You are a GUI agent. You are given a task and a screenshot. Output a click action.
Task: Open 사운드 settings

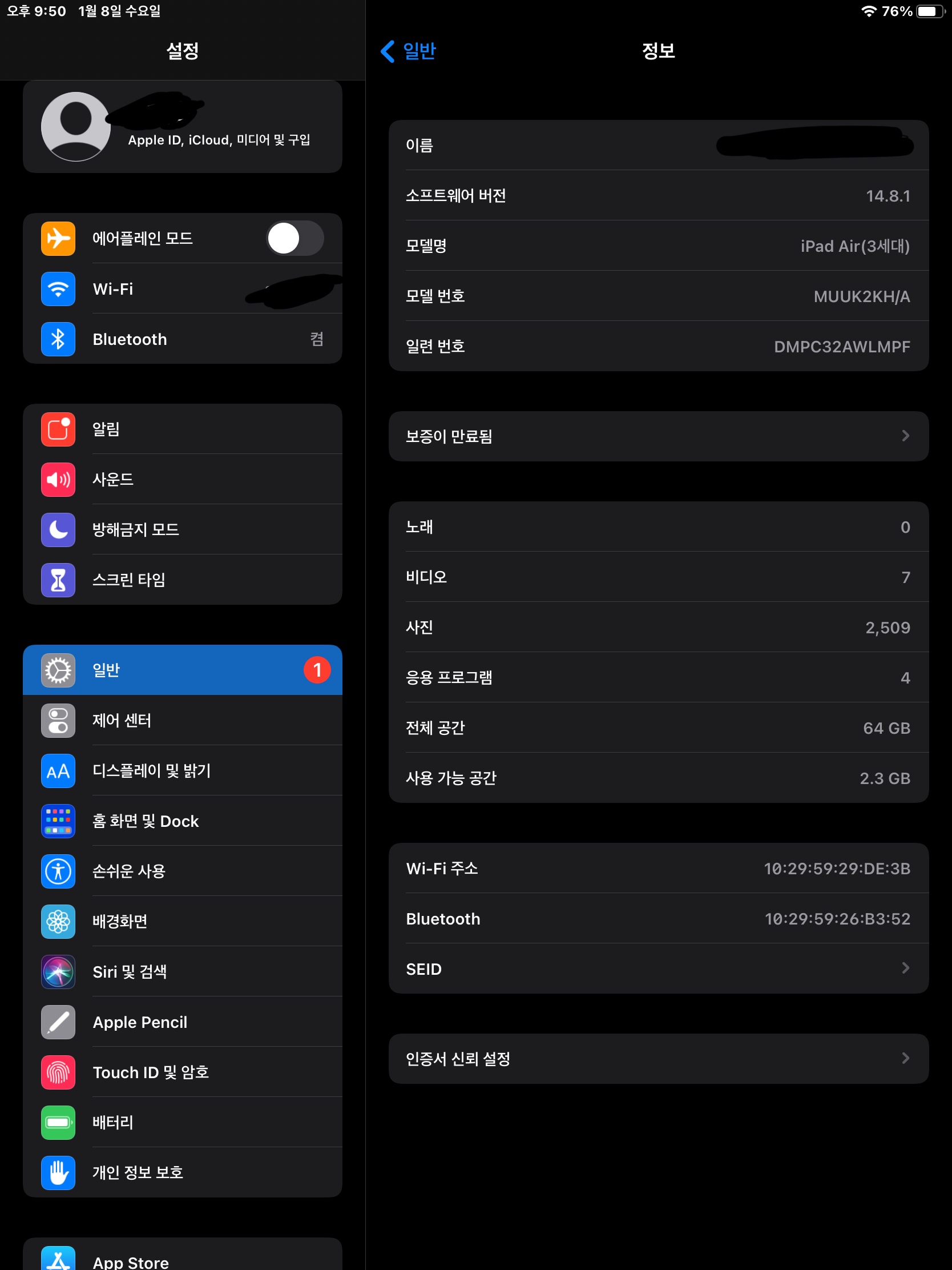tap(183, 480)
